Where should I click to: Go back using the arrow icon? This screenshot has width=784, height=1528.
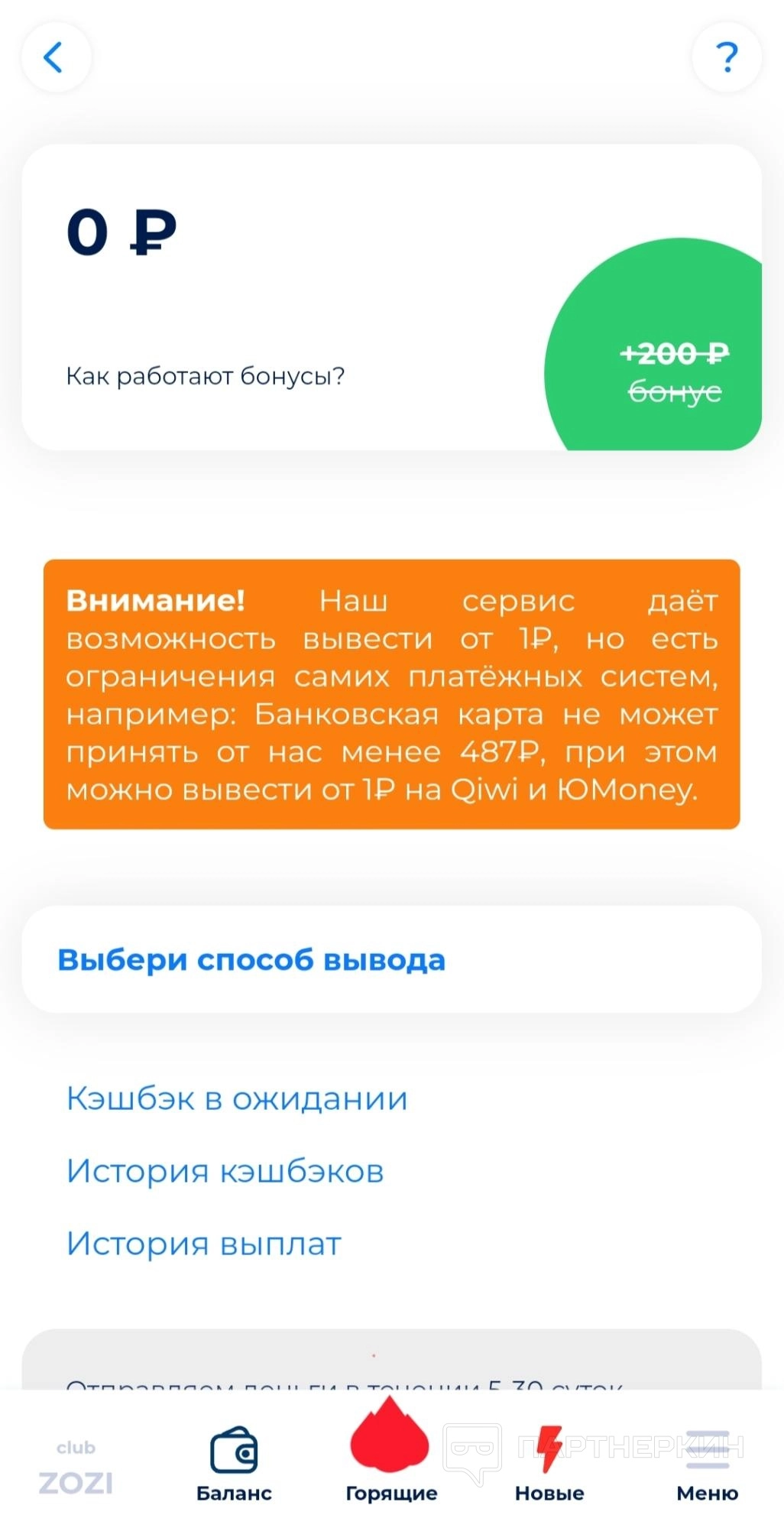(x=55, y=57)
